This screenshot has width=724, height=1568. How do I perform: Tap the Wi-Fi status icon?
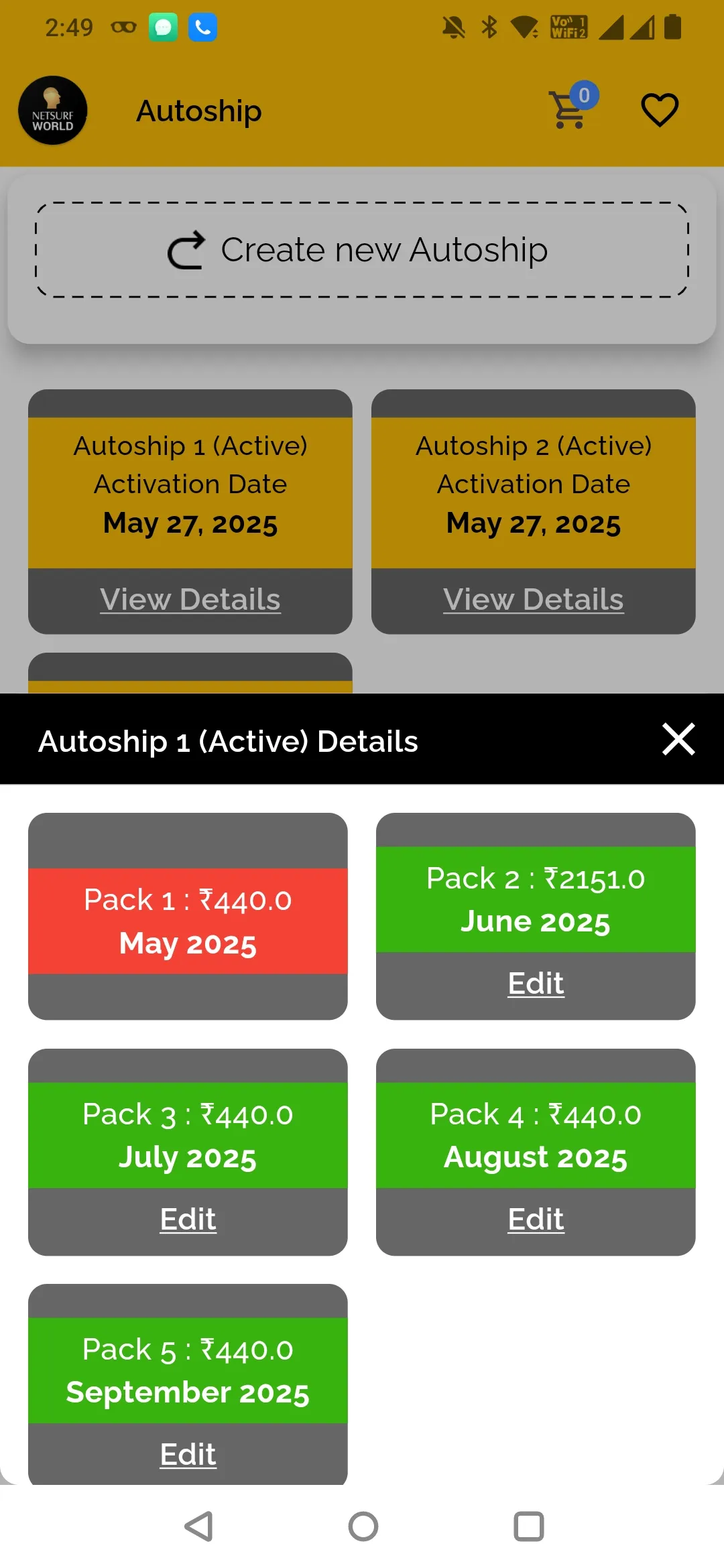click(x=525, y=27)
